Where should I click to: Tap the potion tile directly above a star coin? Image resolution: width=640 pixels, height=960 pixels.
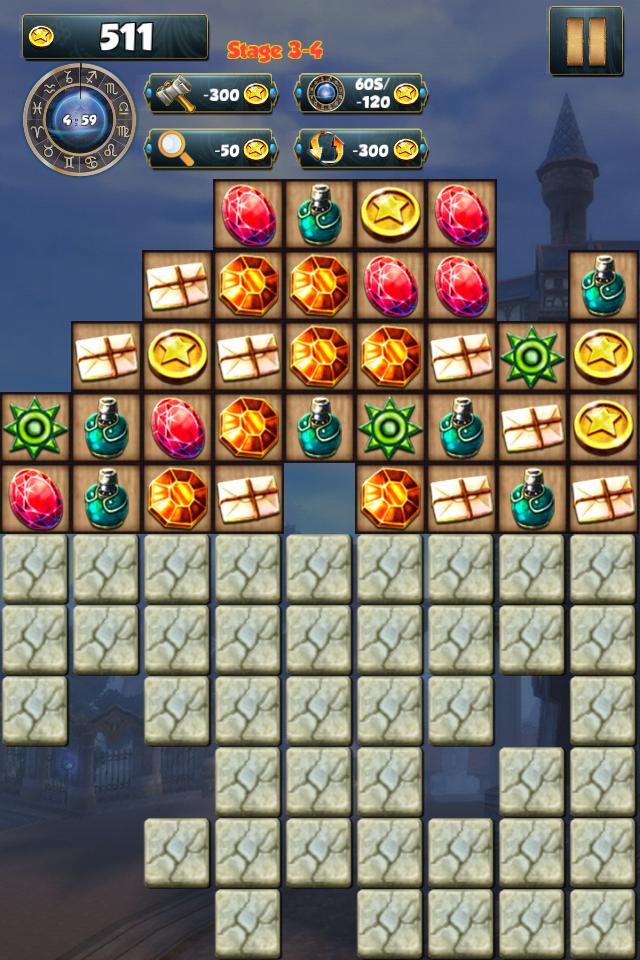point(604,283)
